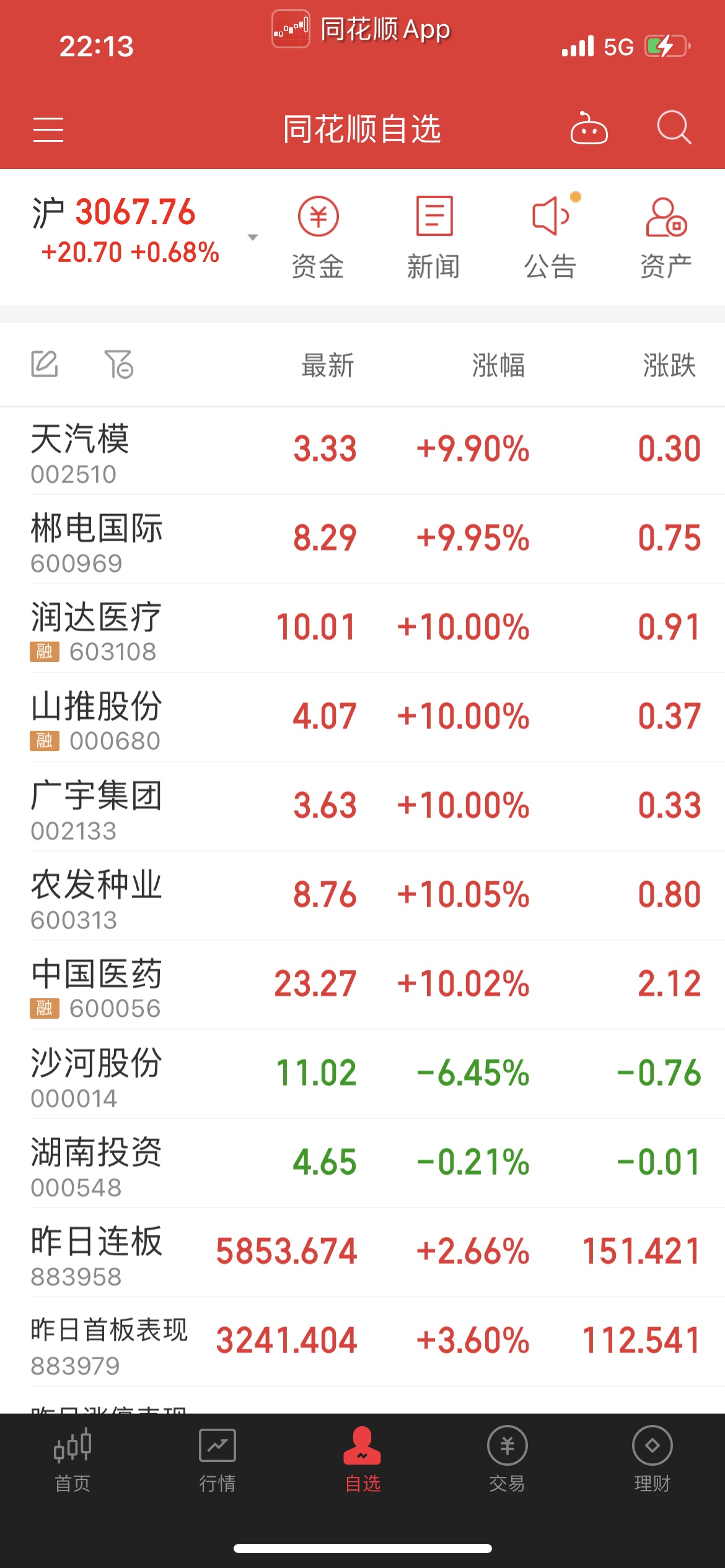
Task: Open stock 中国医药 600056
Action: (x=362, y=985)
